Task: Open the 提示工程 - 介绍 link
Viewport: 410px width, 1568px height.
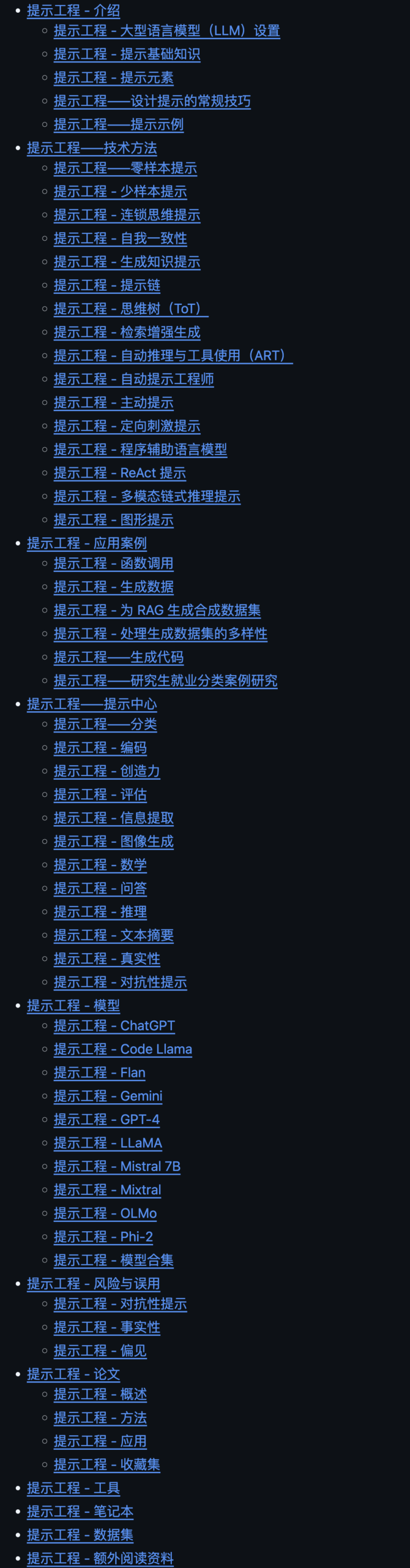Action: 73,10
